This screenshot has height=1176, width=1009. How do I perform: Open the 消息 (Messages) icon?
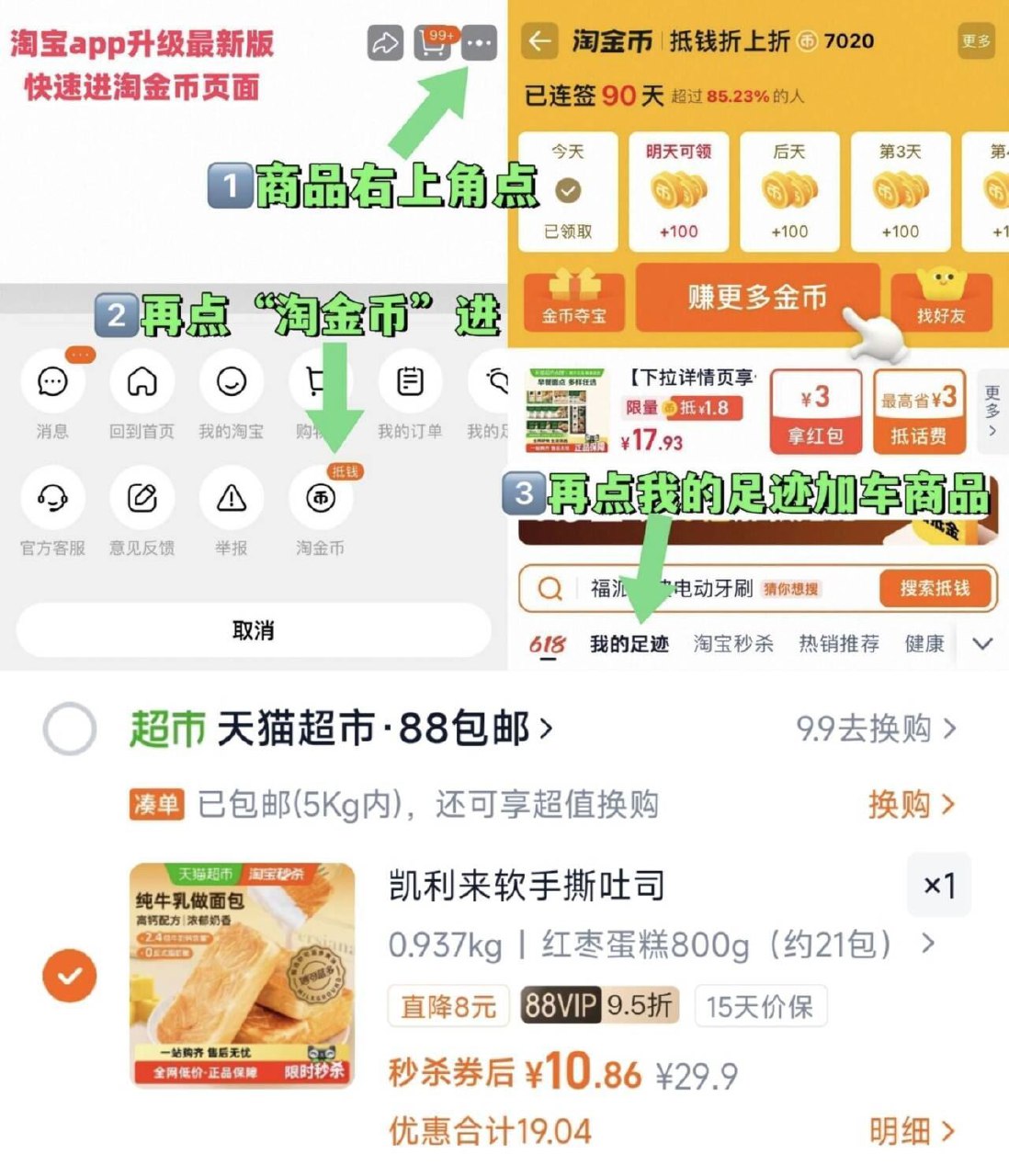click(52, 381)
